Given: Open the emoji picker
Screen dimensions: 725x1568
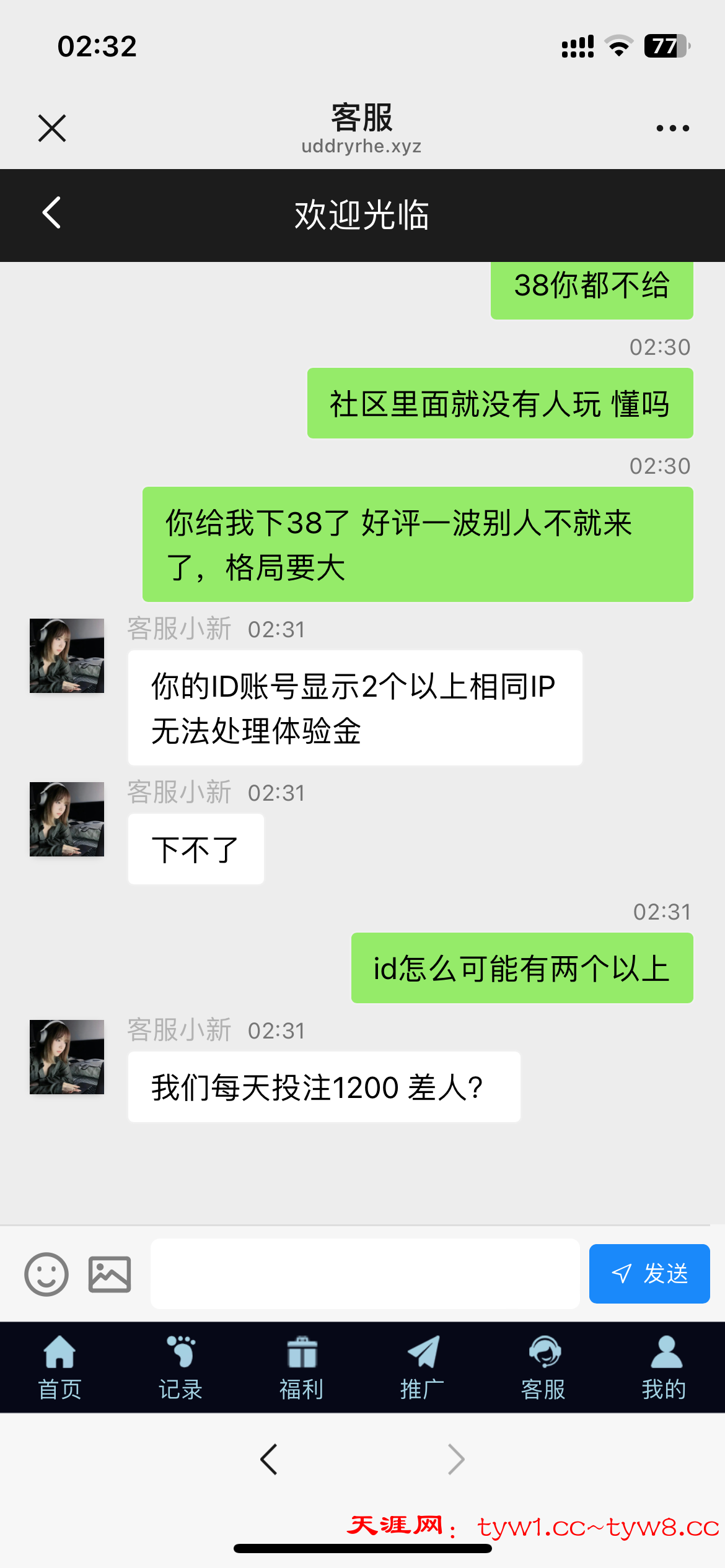Looking at the screenshot, I should click(x=46, y=1274).
